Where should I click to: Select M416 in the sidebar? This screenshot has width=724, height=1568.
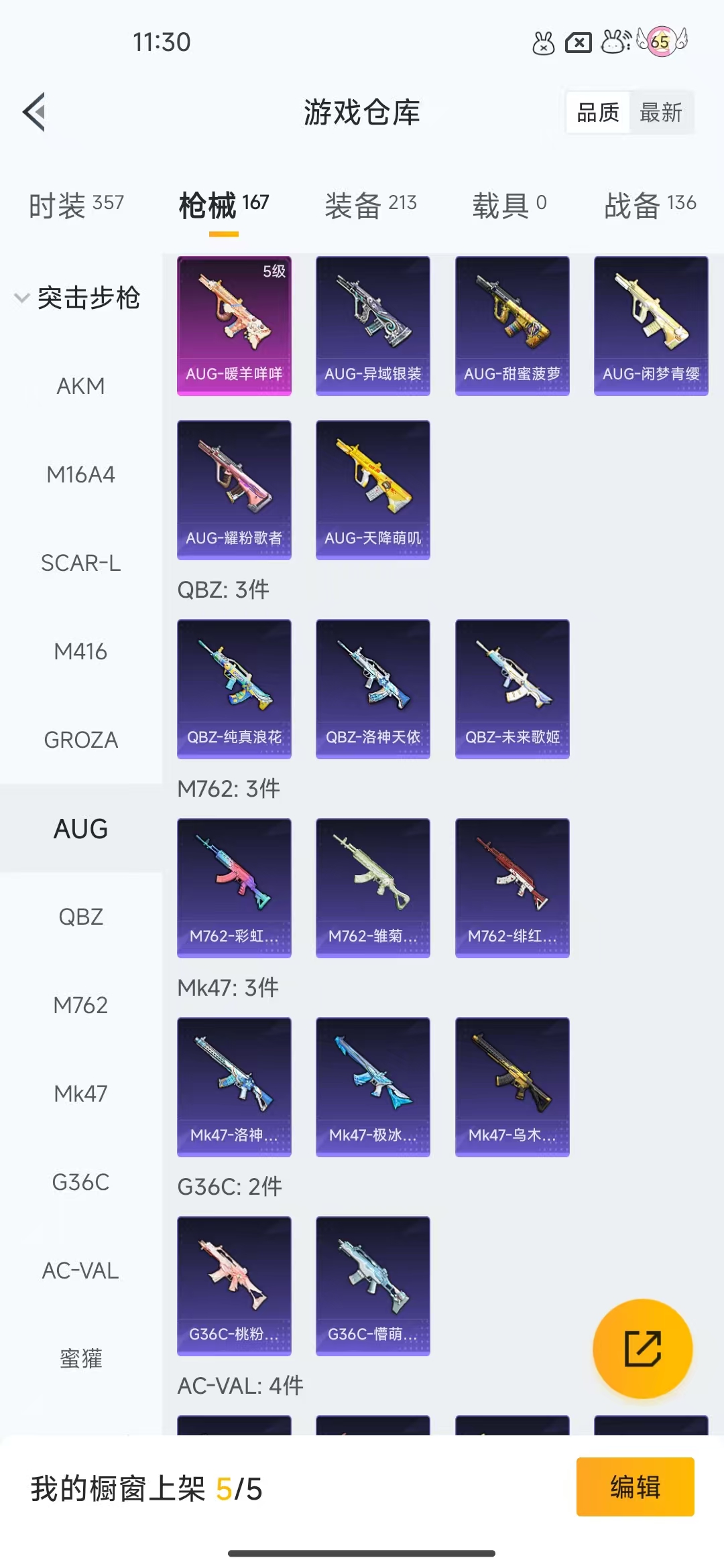(80, 651)
